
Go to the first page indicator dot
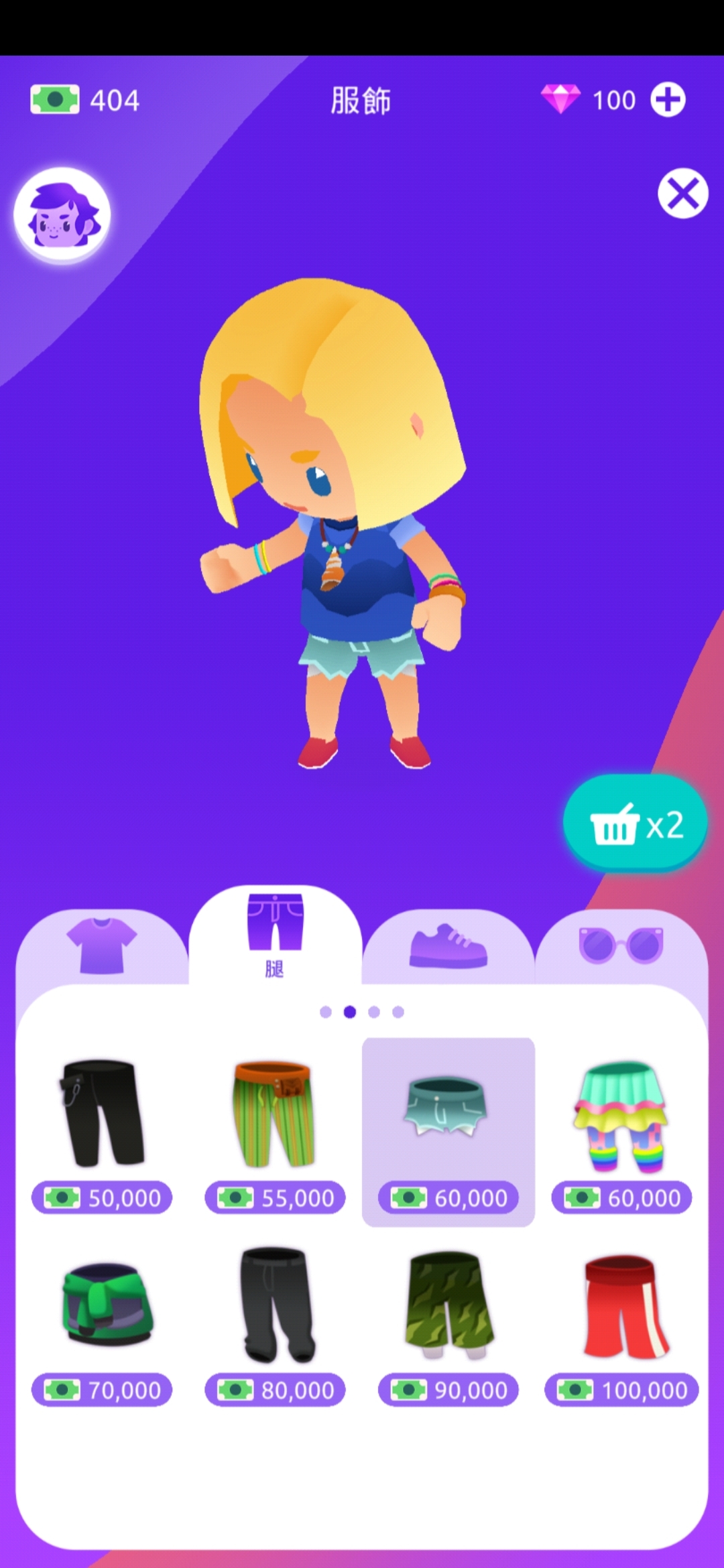326,1012
